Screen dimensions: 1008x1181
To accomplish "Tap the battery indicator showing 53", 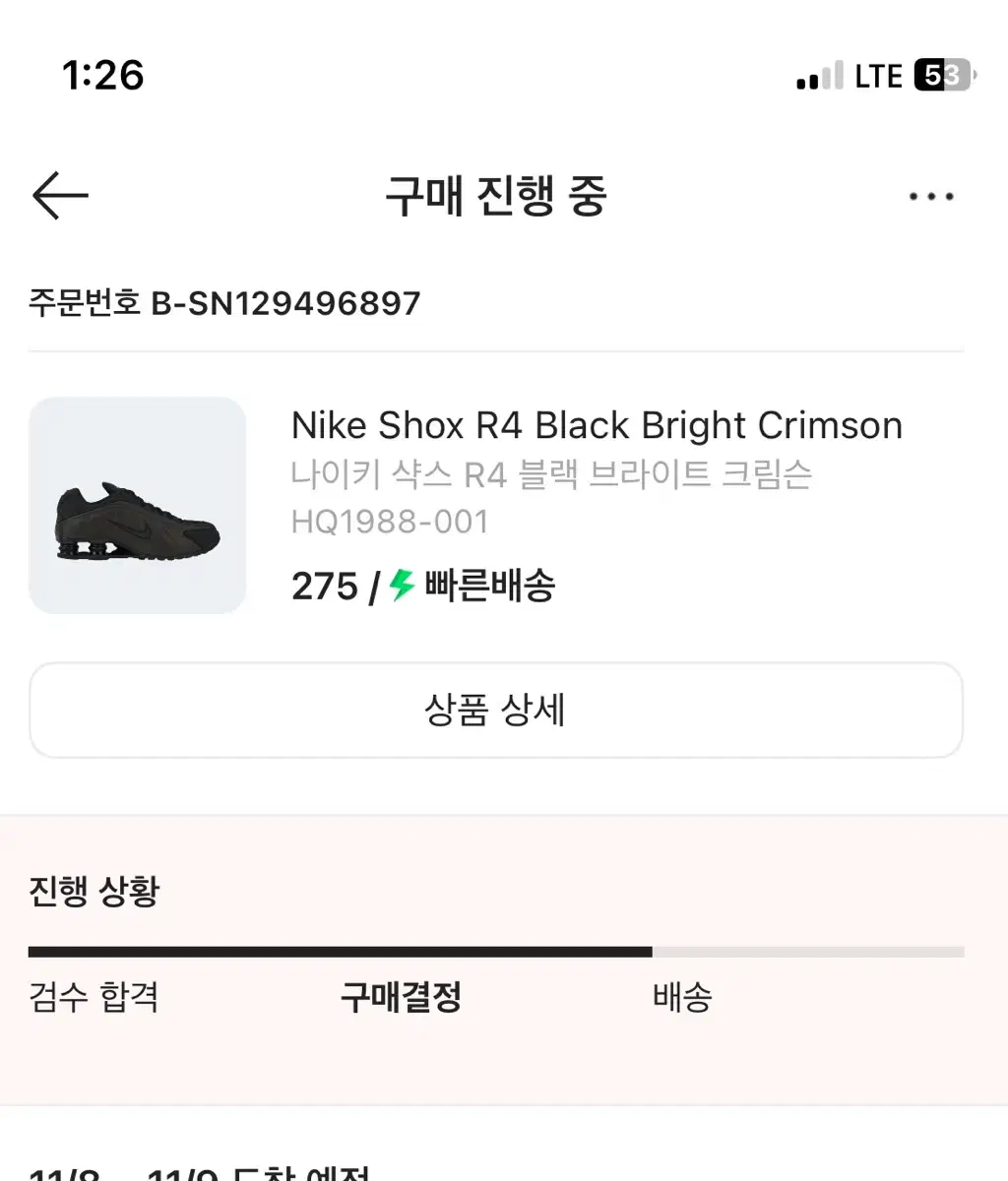I will coord(943,75).
